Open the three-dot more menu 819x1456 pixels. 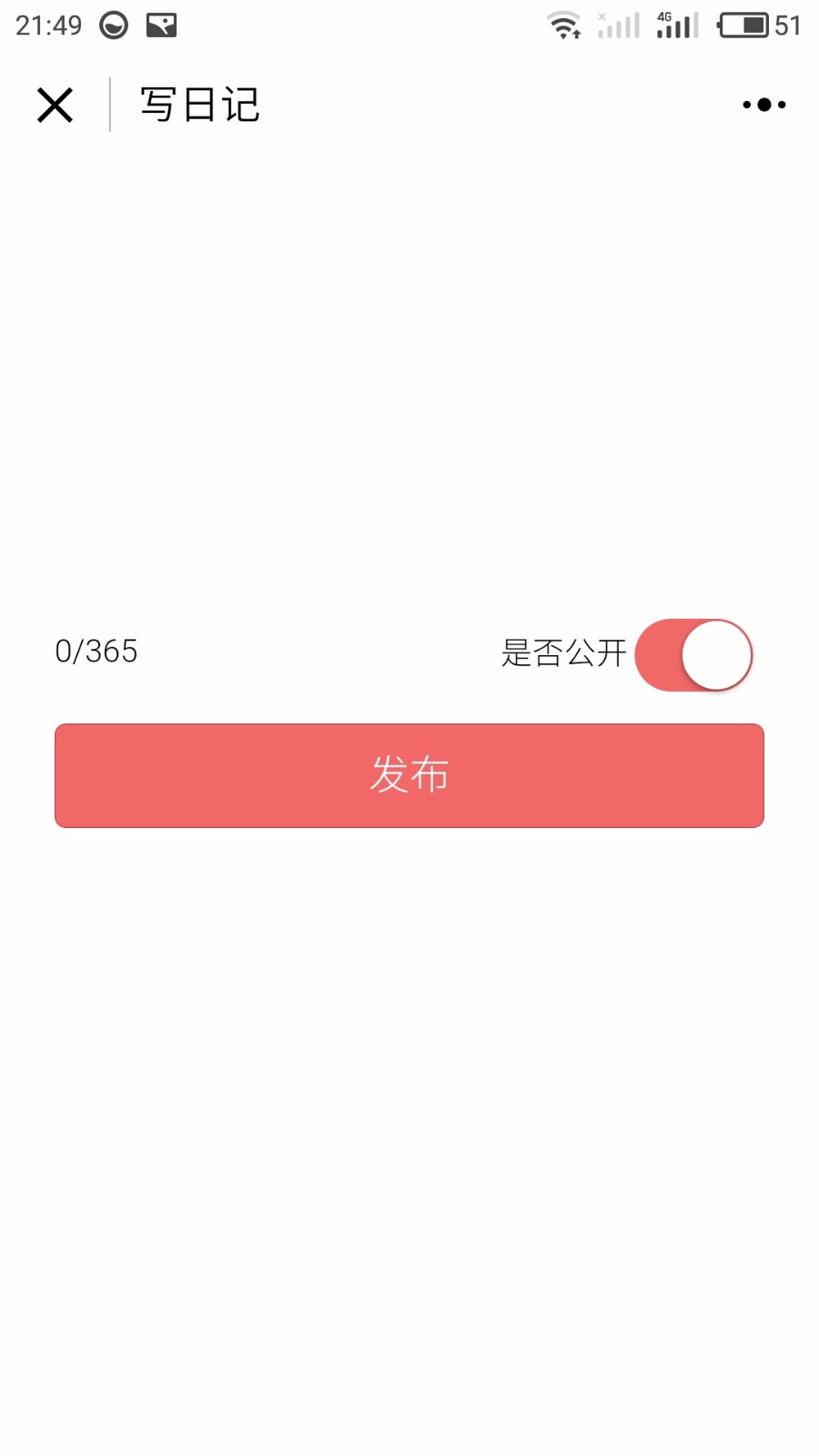[764, 105]
